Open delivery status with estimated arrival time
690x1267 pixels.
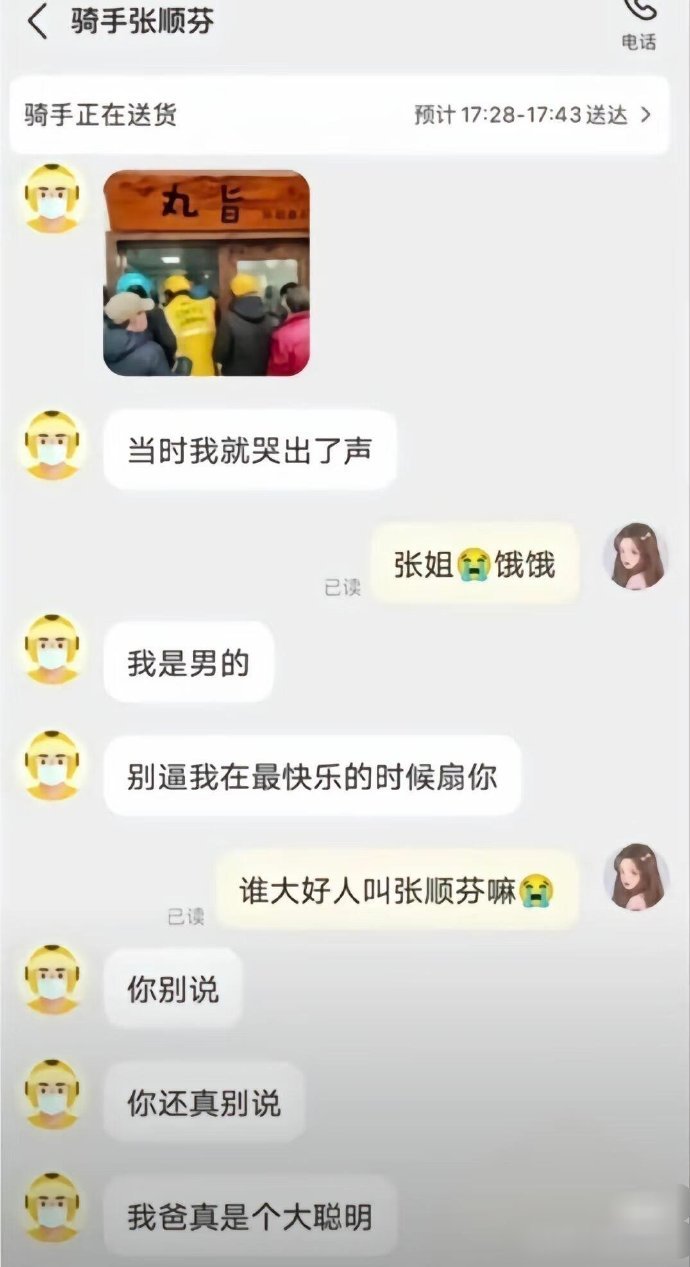(x=339, y=114)
